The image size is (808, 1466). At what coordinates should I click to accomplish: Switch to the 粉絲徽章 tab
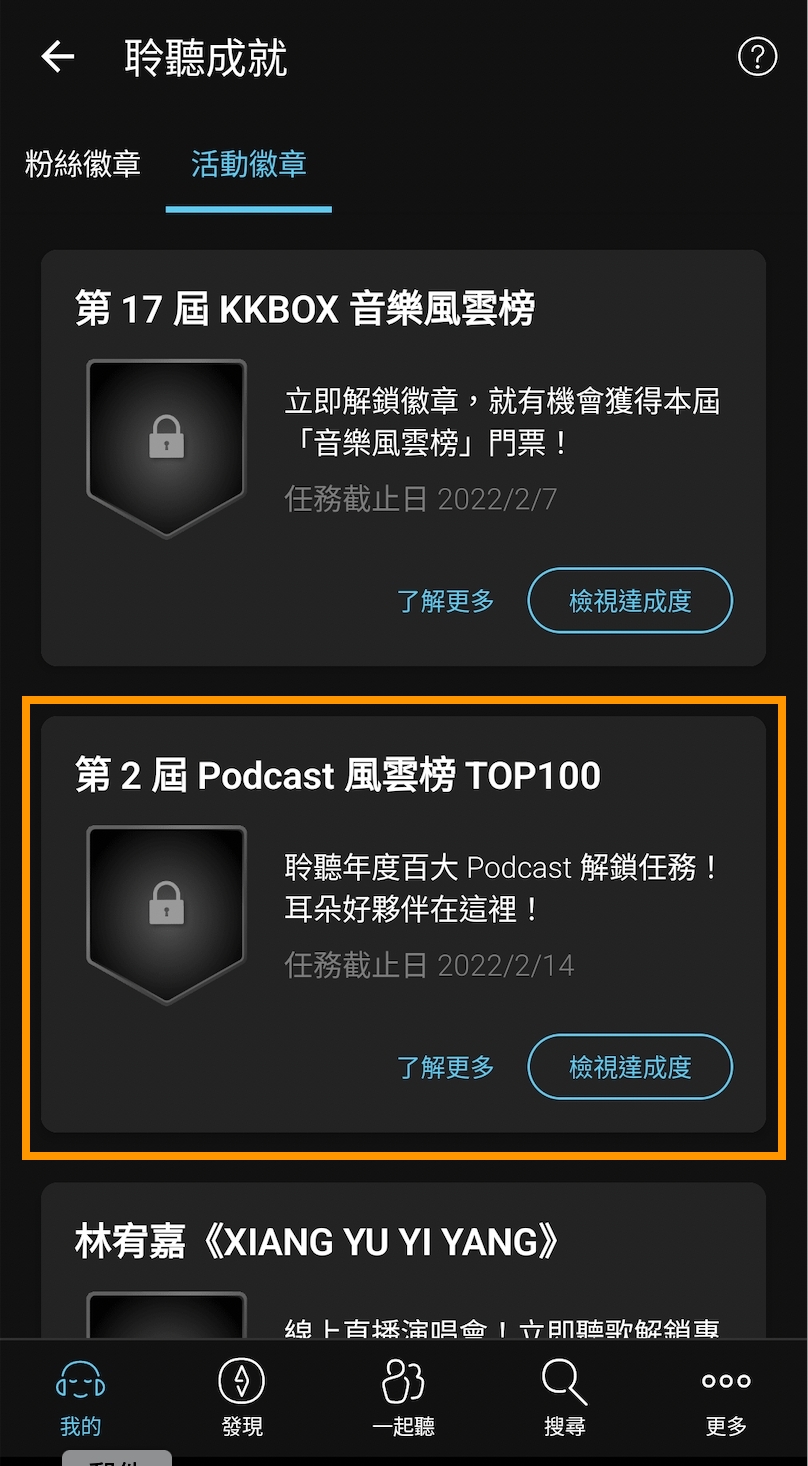click(83, 164)
